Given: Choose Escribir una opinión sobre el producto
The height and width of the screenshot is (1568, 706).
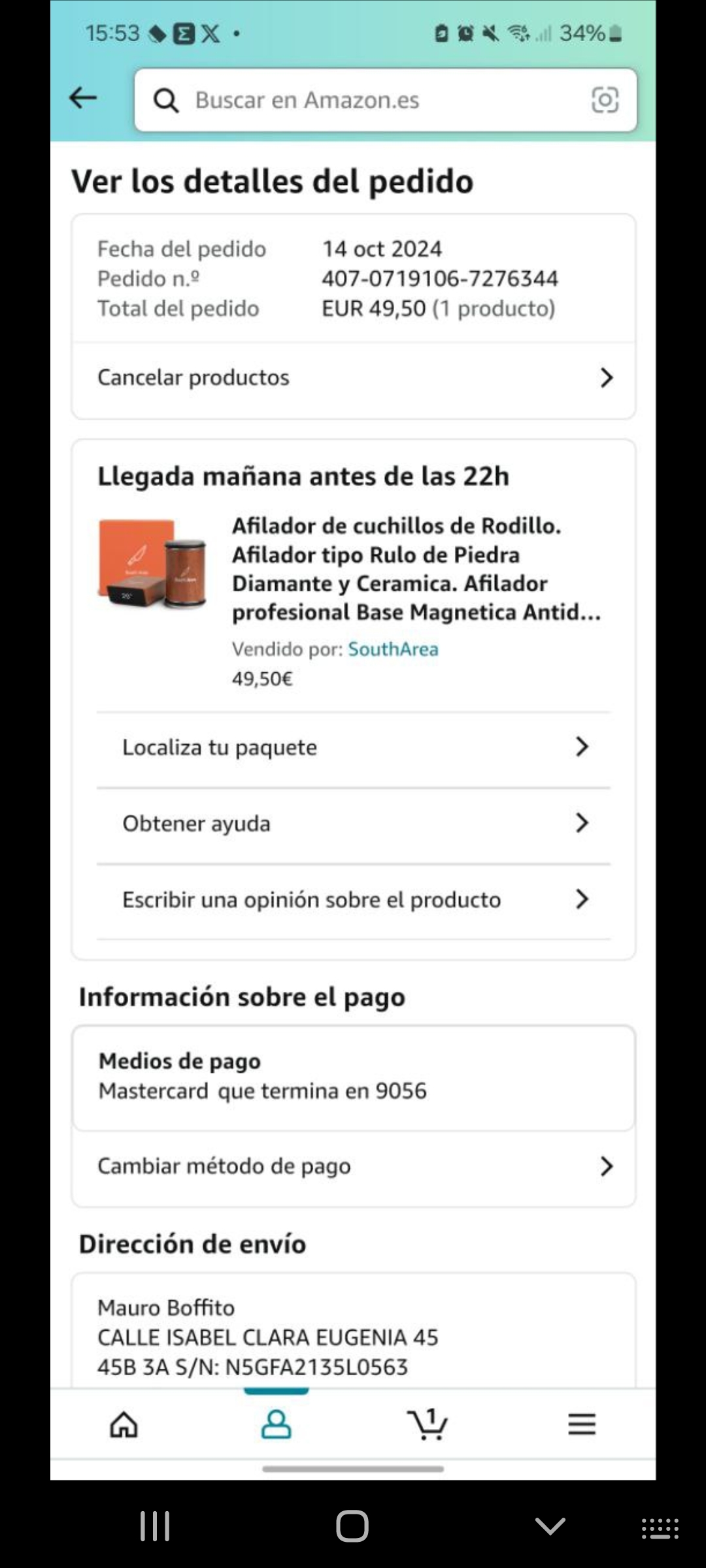Looking at the screenshot, I should [x=353, y=900].
